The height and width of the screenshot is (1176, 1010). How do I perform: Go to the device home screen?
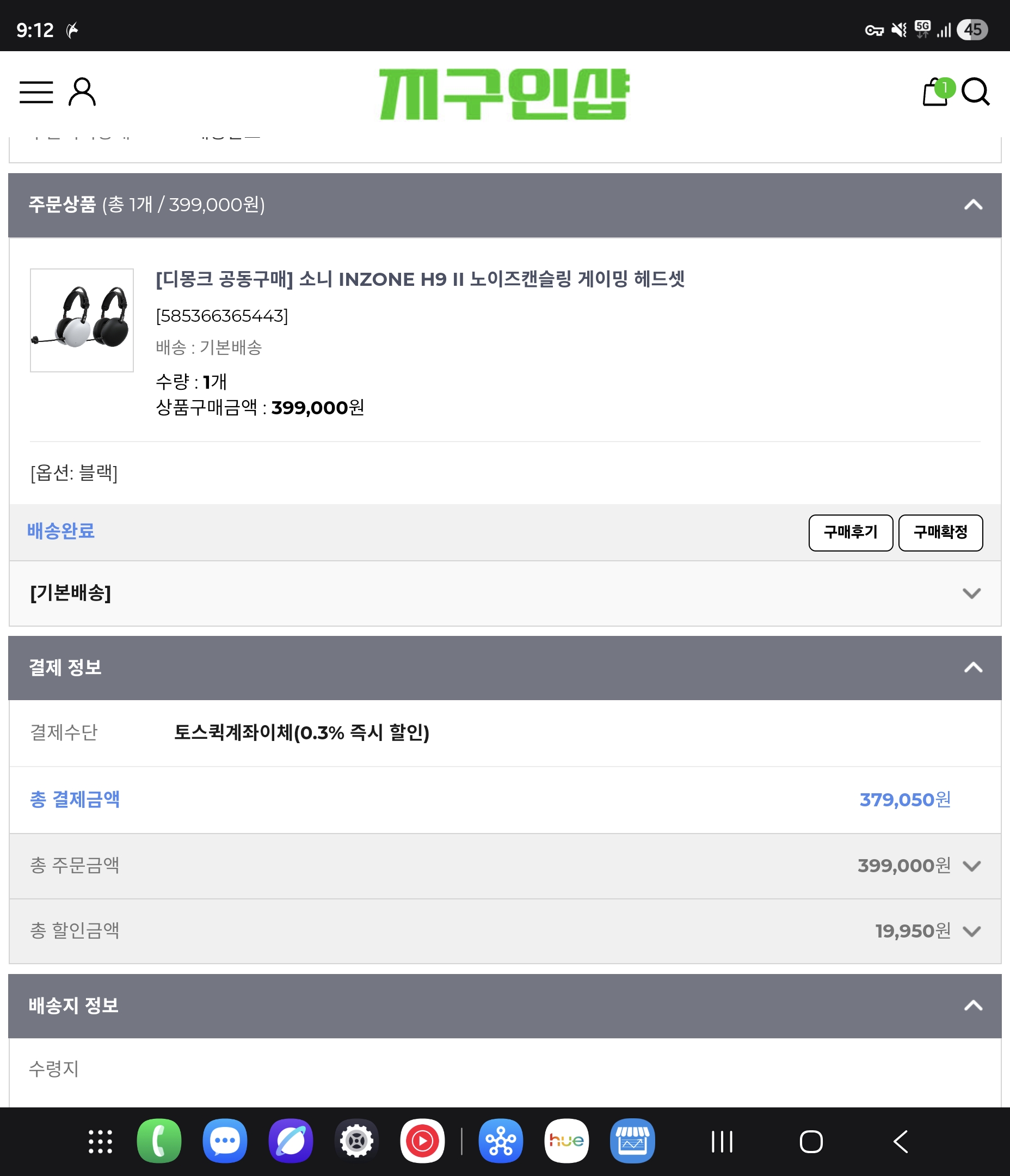point(811,1141)
